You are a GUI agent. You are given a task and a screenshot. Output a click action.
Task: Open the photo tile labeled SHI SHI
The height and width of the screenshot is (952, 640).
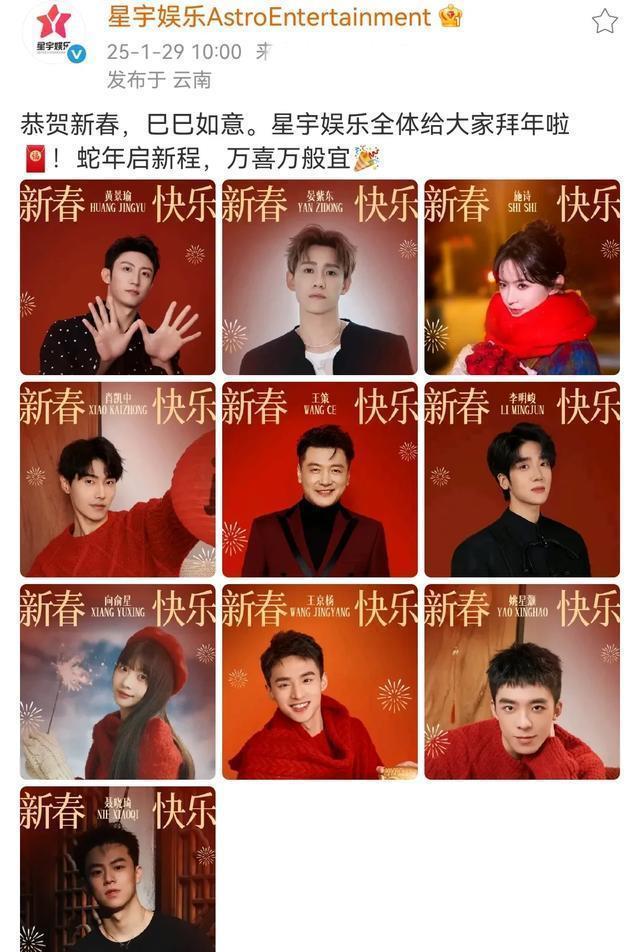point(522,277)
